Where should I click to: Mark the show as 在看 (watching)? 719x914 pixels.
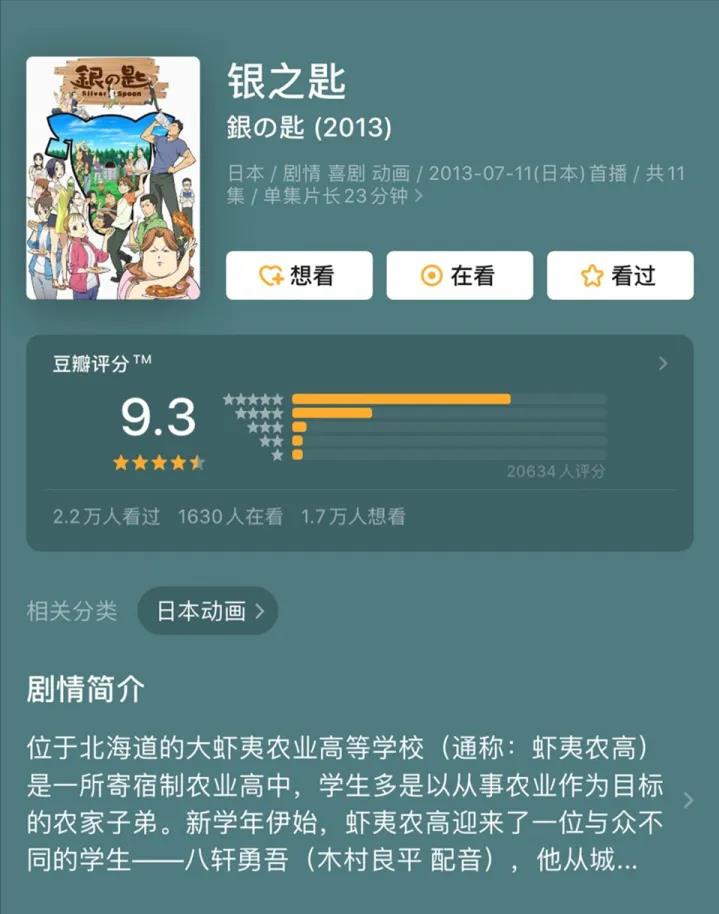[x=460, y=275]
